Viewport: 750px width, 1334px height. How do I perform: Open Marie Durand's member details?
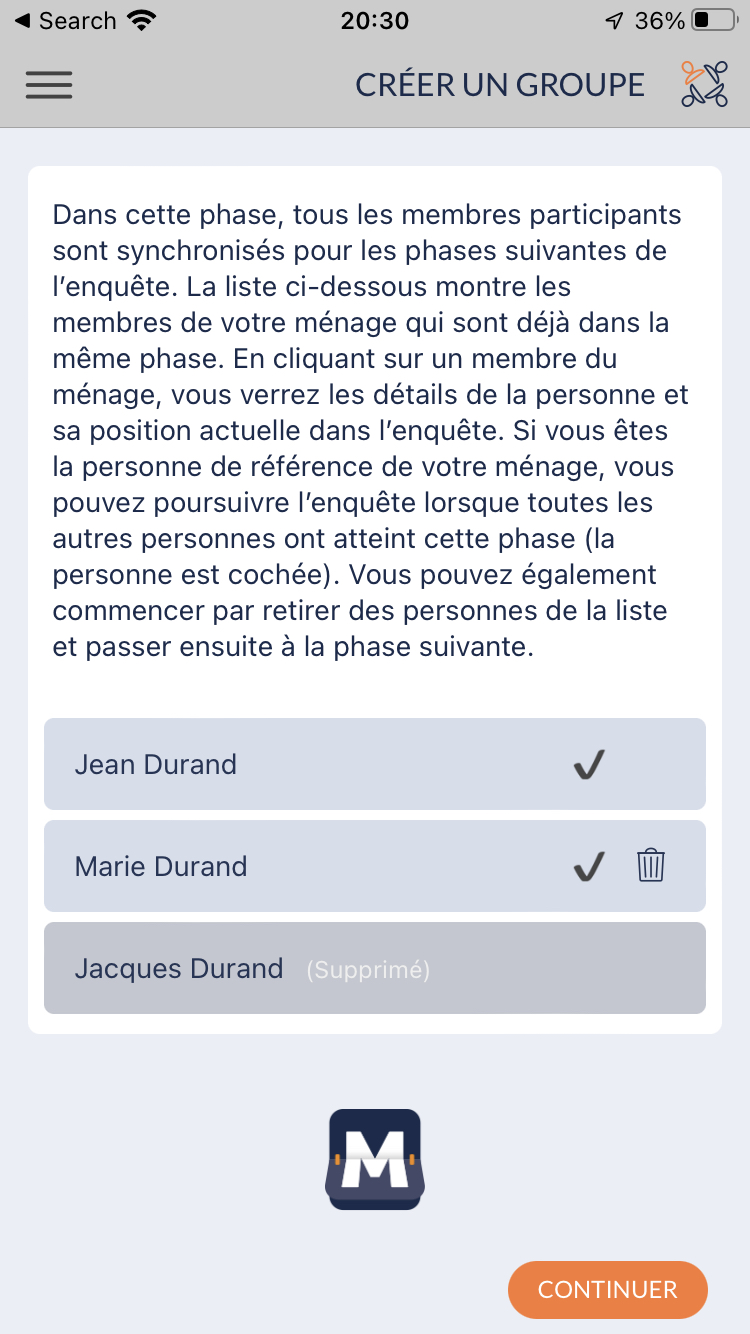point(375,866)
